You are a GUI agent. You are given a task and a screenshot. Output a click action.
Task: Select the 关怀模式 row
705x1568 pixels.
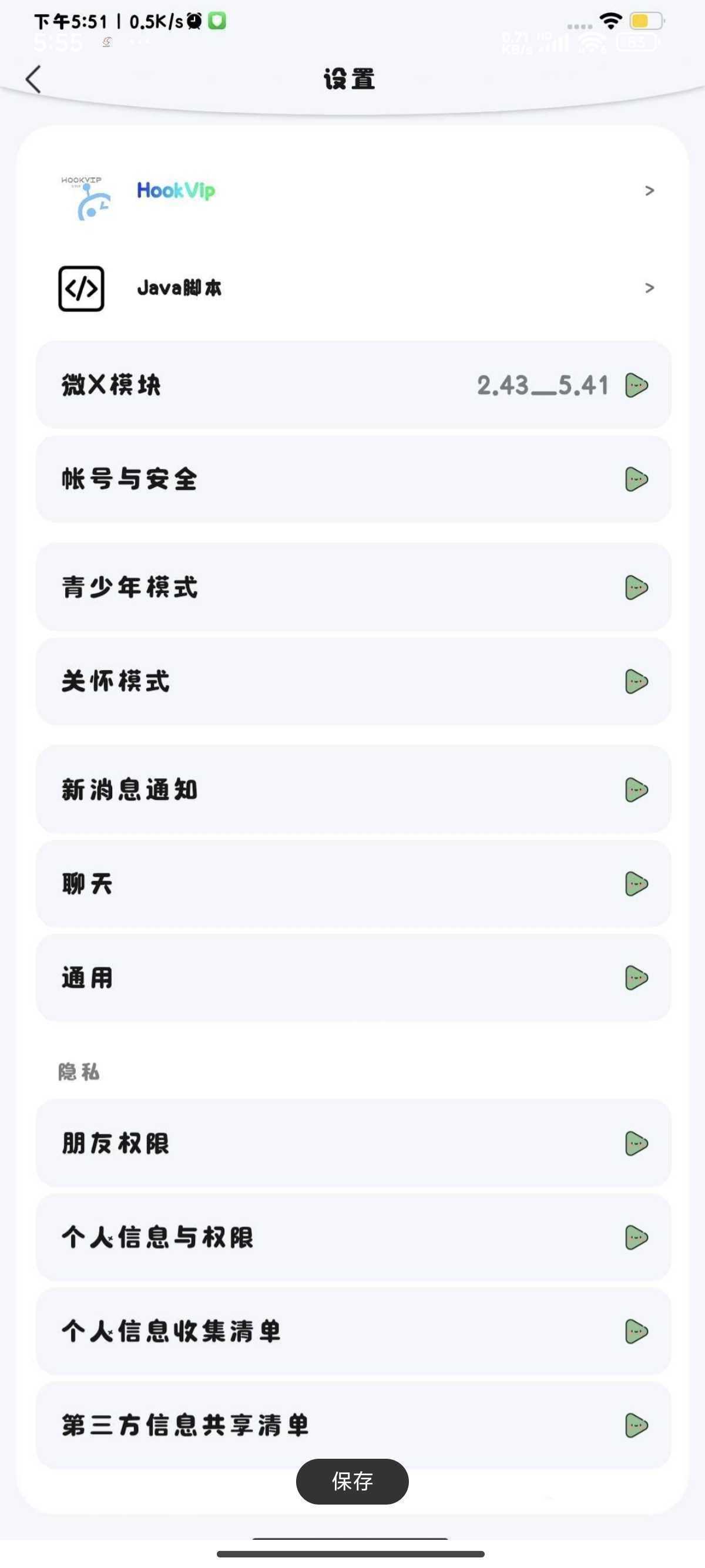[x=353, y=682]
